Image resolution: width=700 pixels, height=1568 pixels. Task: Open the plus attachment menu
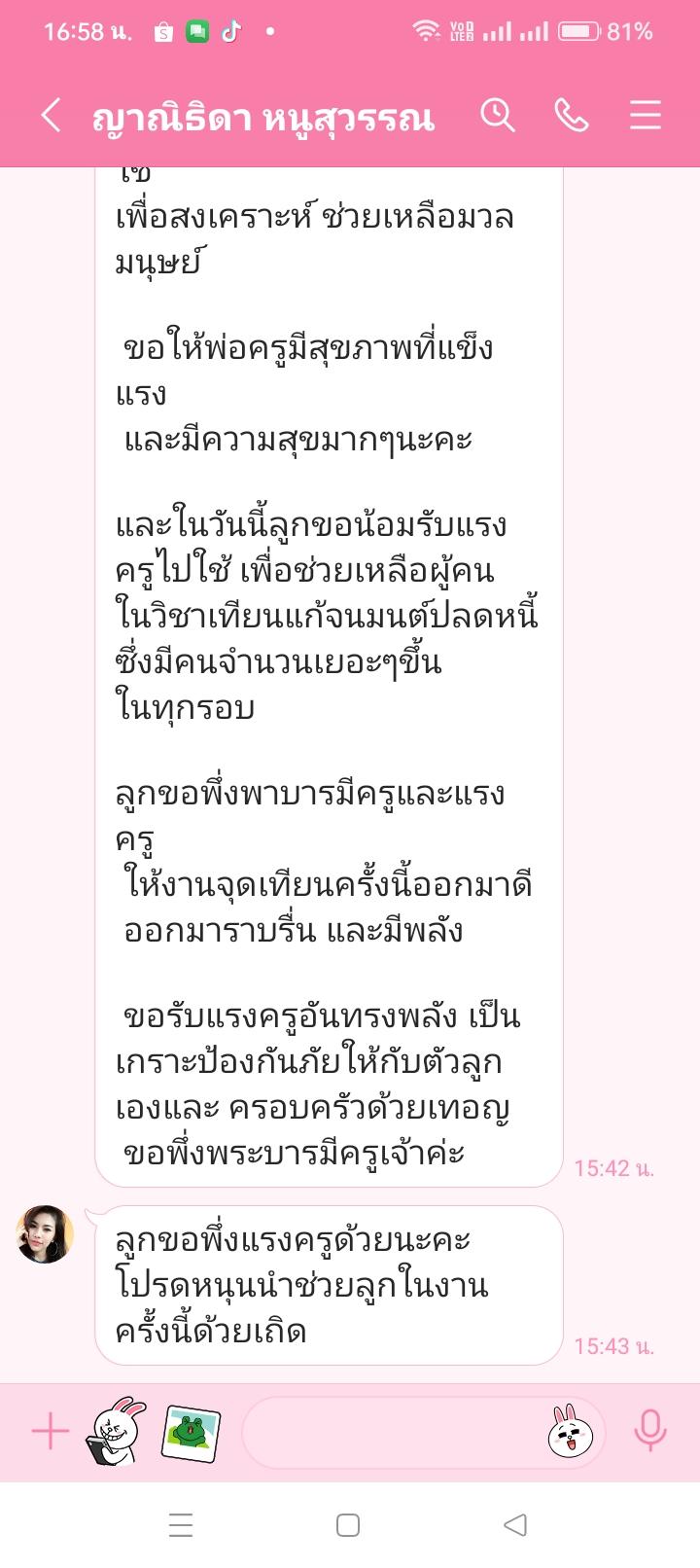pos(51,1432)
